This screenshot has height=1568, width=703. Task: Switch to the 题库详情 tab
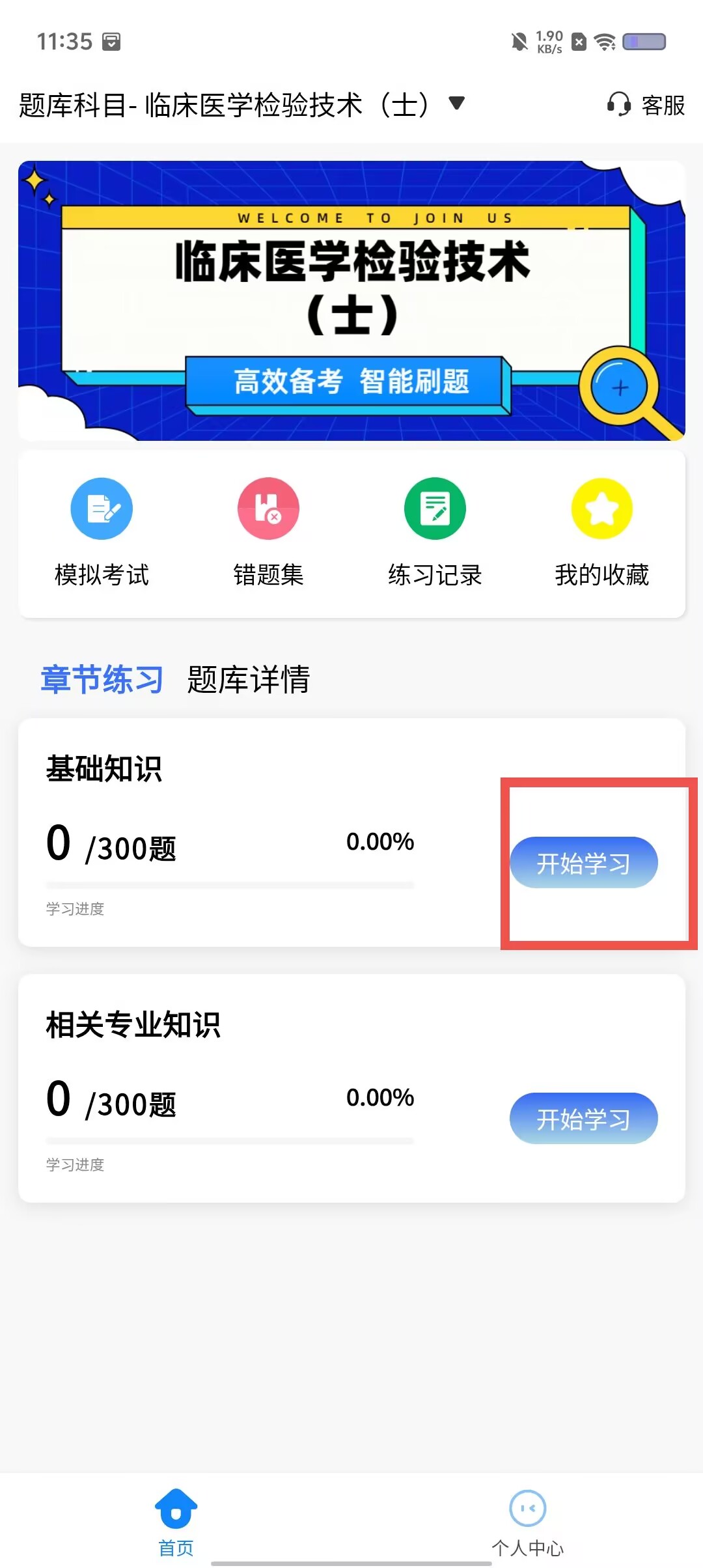248,679
